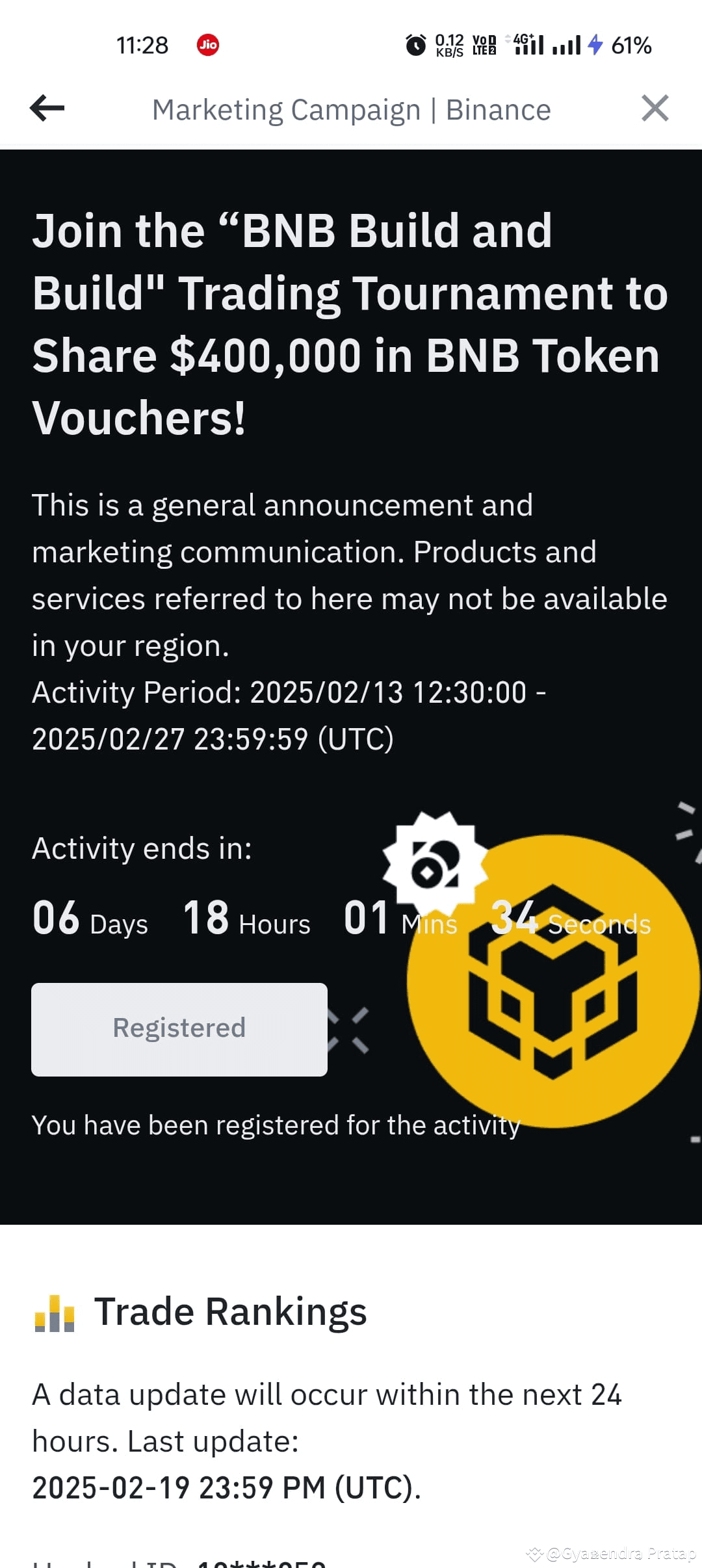Tap the VoLTE indicator icon
Image resolution: width=702 pixels, height=1568 pixels.
point(484,44)
